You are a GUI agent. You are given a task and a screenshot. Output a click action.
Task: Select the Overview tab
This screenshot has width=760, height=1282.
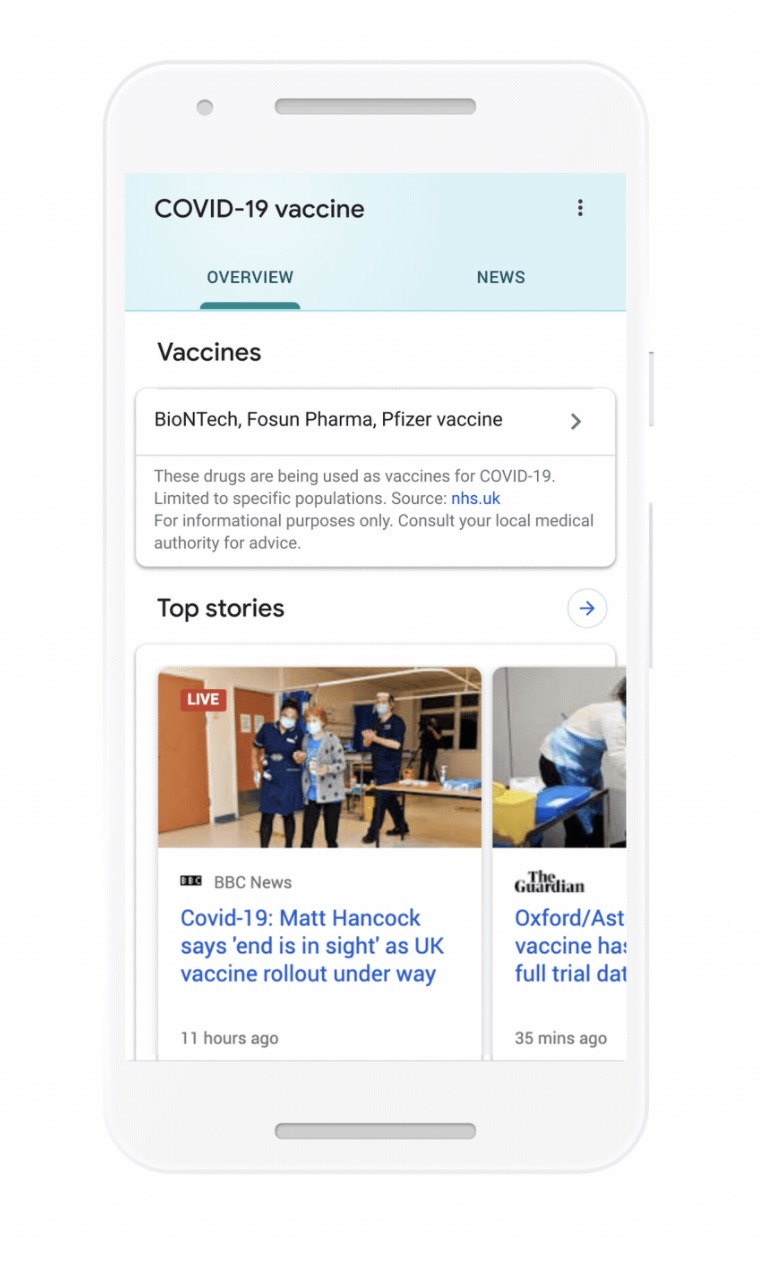(250, 278)
